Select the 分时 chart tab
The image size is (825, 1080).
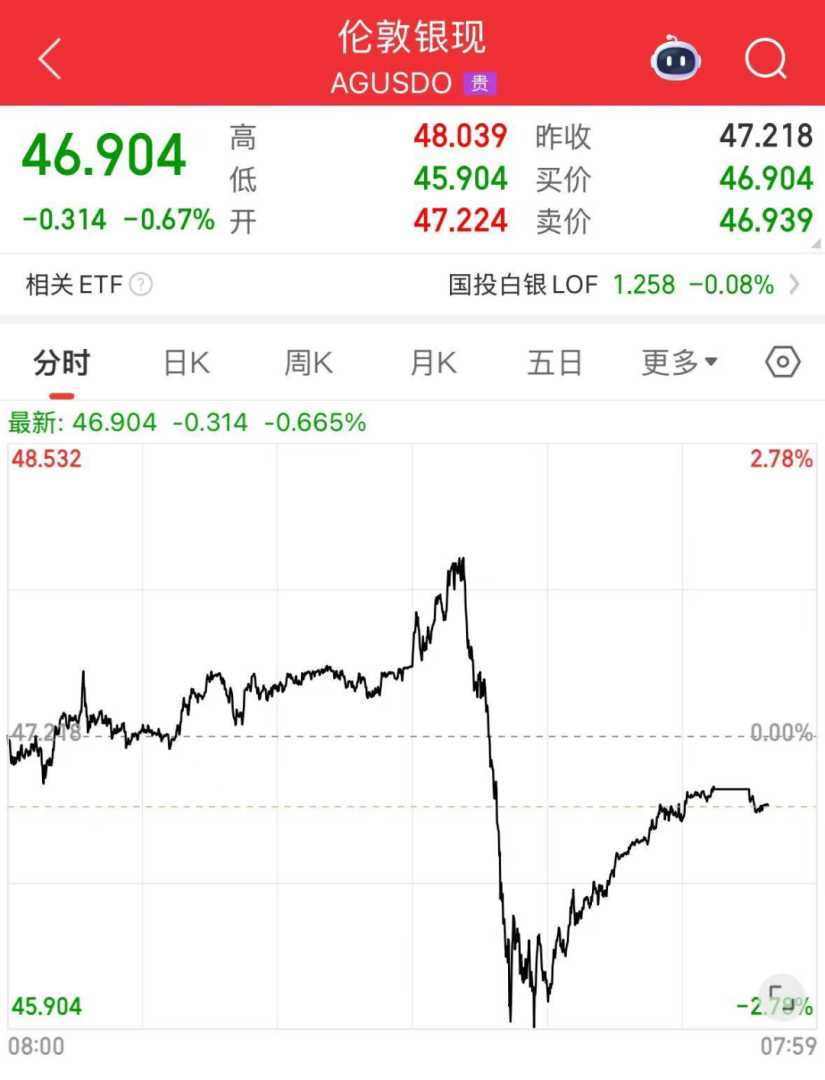(62, 363)
